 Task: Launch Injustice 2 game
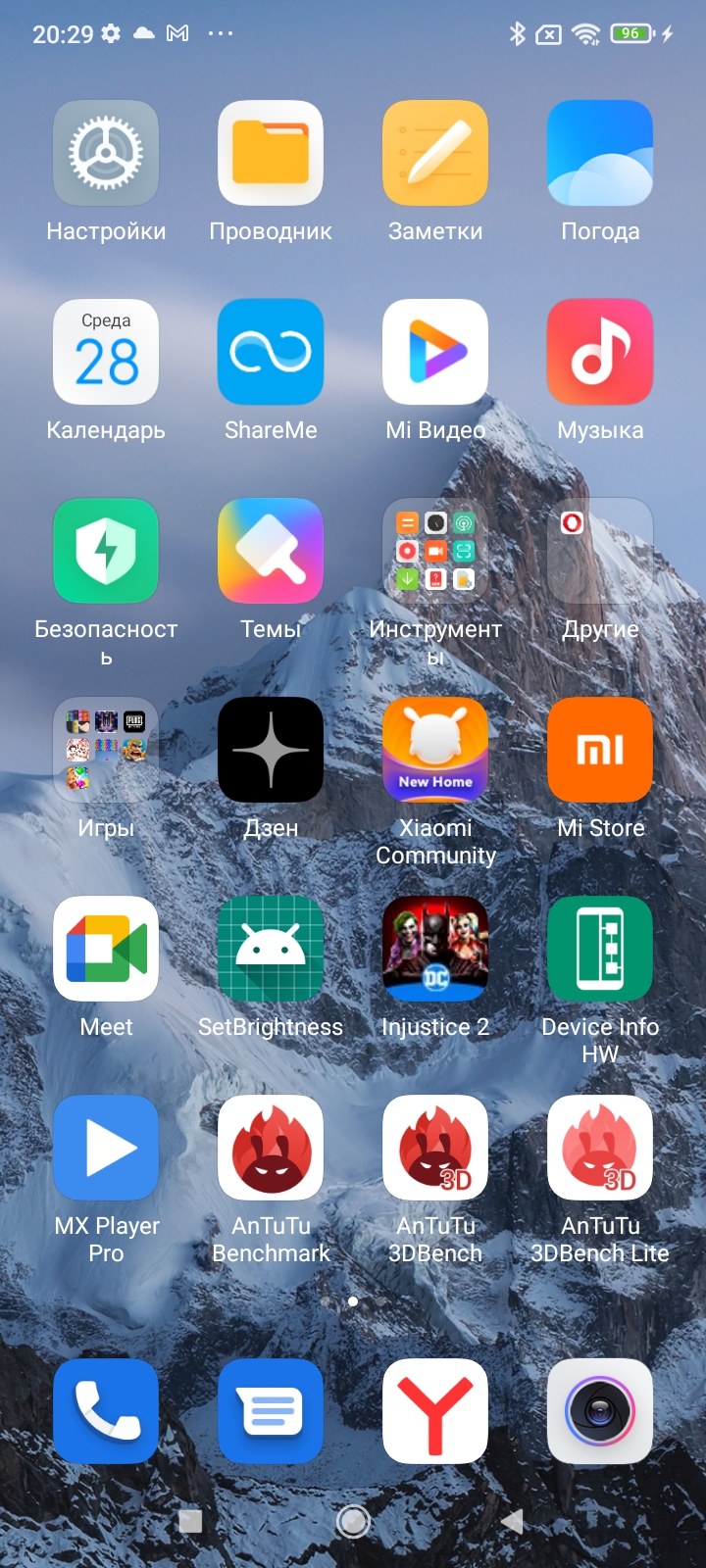pyautogui.click(x=435, y=949)
